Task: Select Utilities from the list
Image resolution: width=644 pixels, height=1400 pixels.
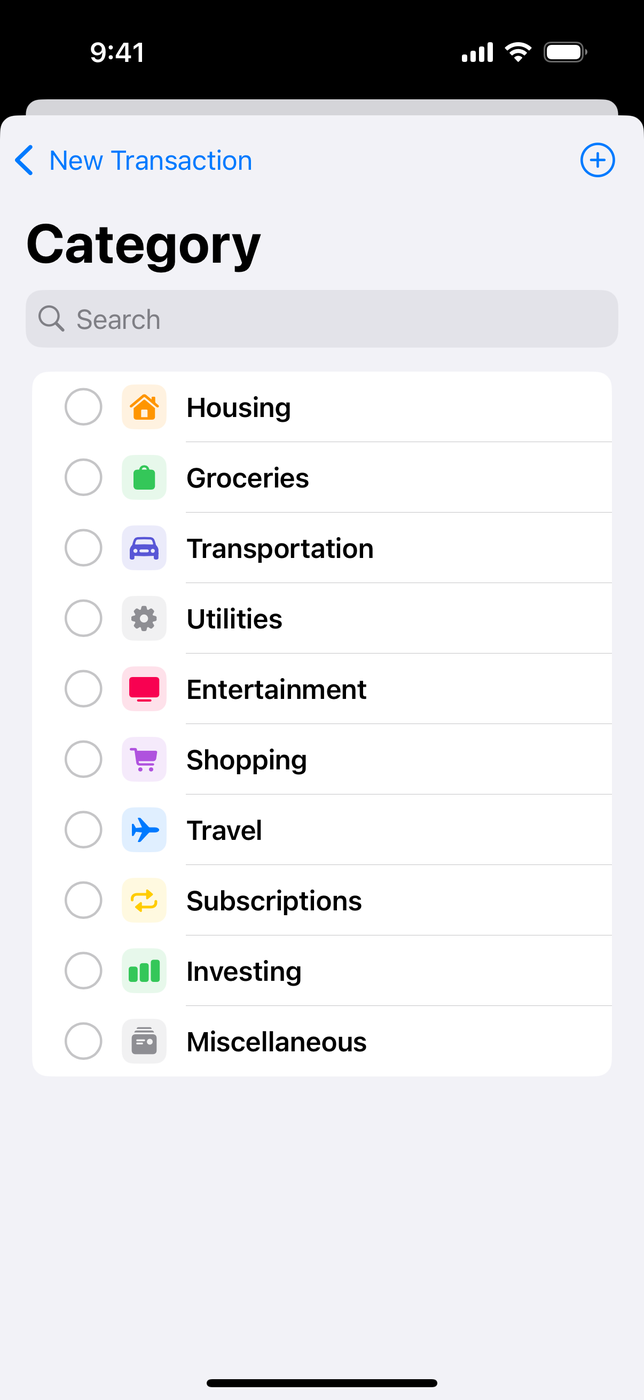Action: point(322,619)
